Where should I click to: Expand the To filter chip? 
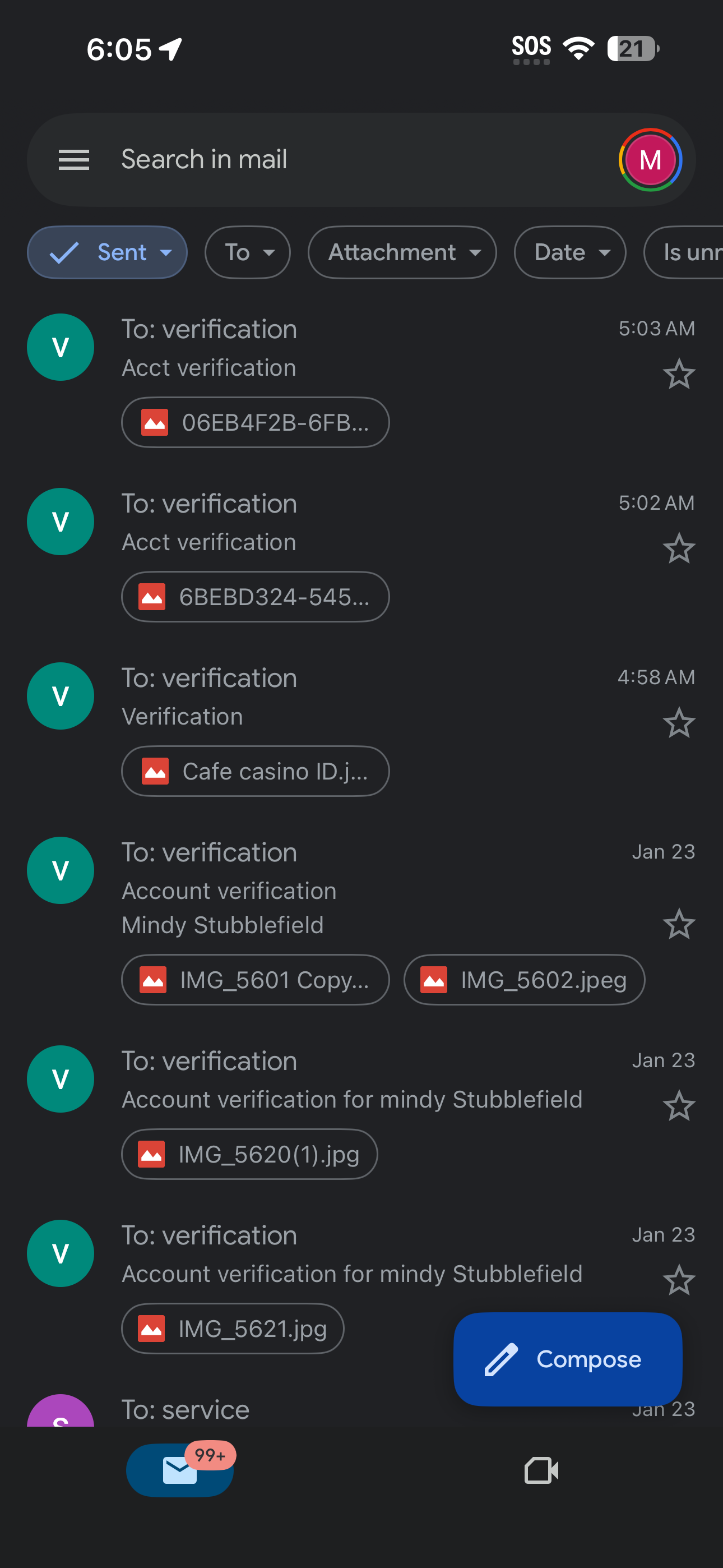(x=247, y=252)
